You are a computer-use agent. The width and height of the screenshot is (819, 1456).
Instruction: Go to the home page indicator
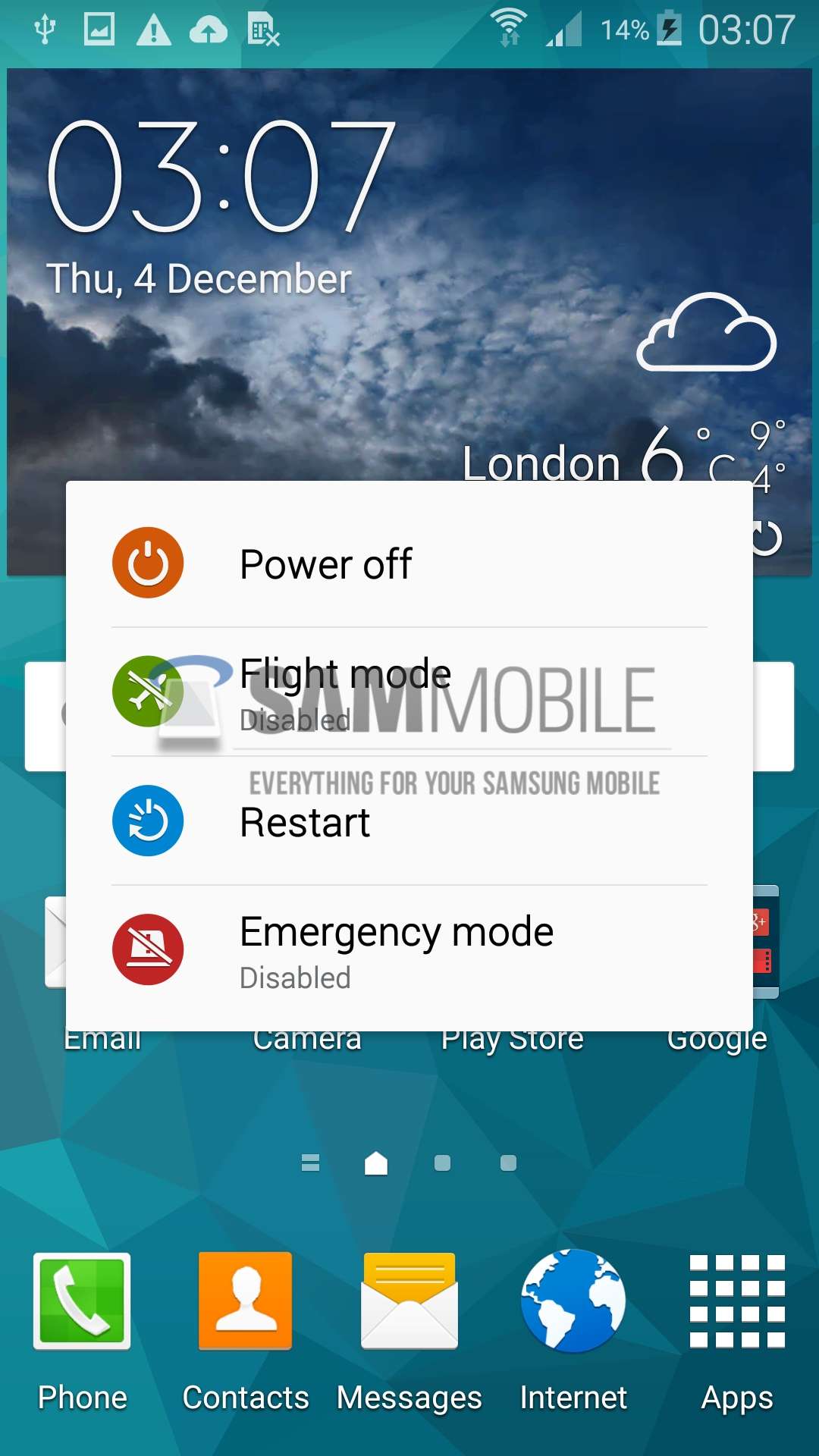point(376,1163)
